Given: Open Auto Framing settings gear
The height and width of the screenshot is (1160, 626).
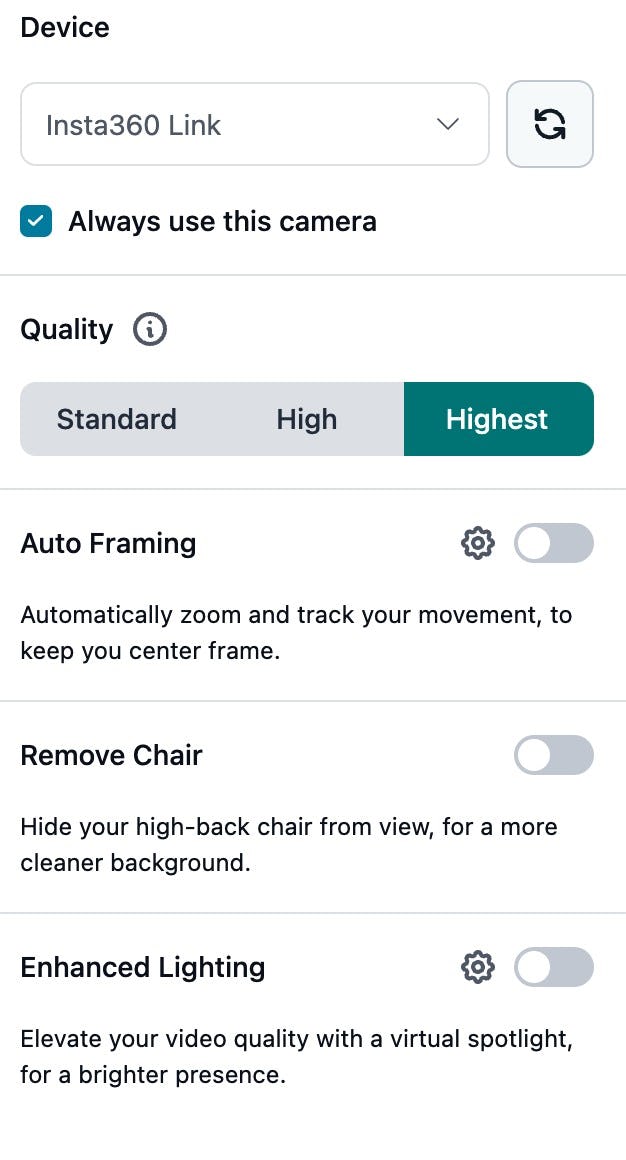Looking at the screenshot, I should (478, 543).
